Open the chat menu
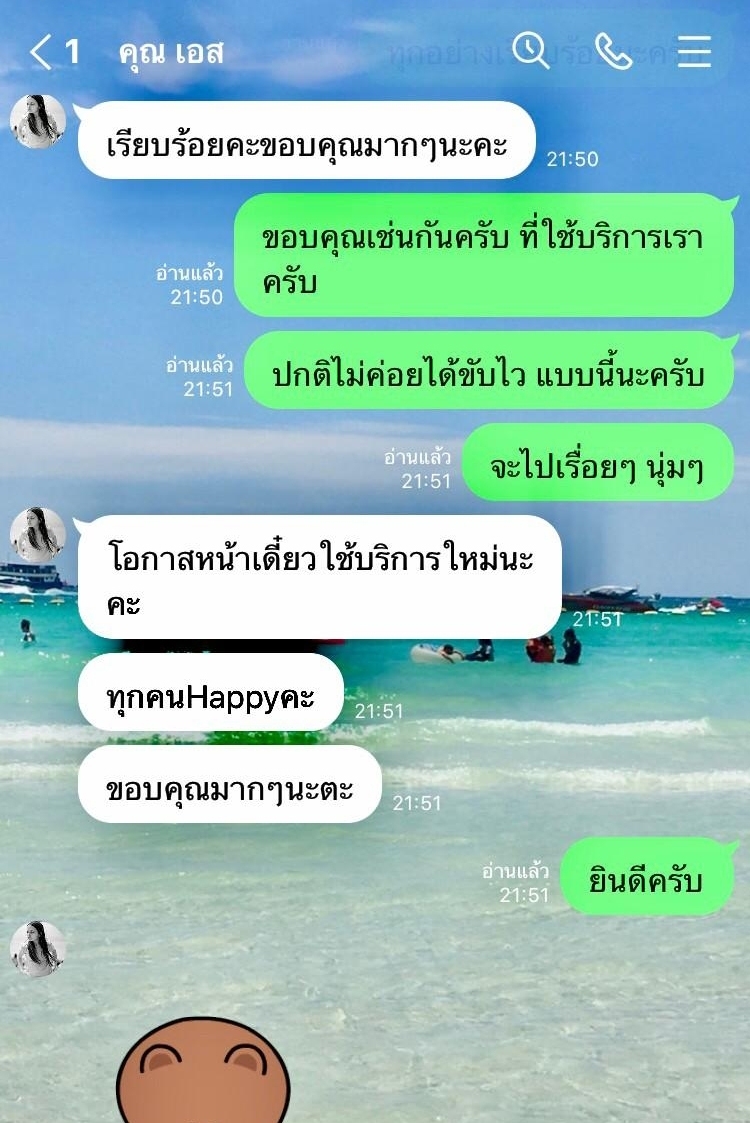 tap(694, 51)
